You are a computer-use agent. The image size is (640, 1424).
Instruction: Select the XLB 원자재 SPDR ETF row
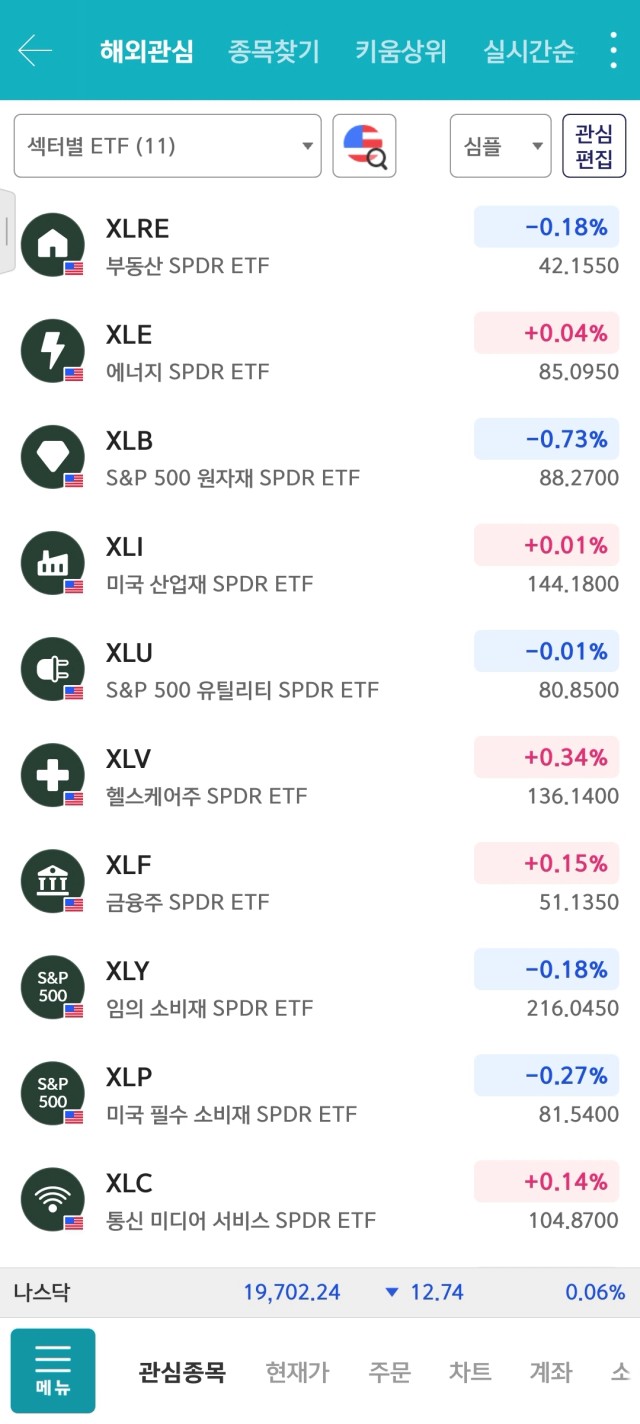pyautogui.click(x=320, y=458)
